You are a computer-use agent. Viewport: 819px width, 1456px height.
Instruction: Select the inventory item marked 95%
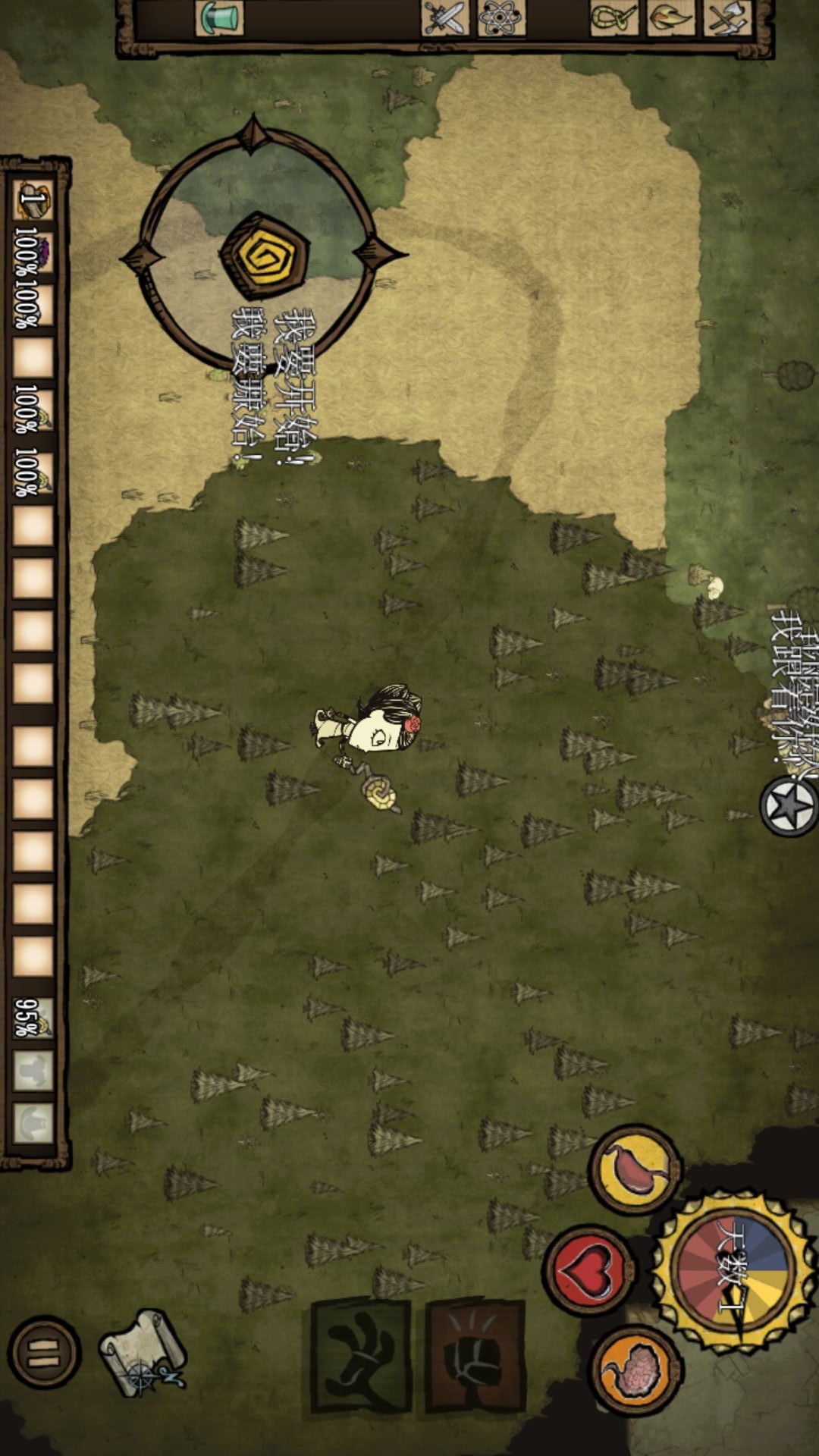click(x=33, y=1018)
